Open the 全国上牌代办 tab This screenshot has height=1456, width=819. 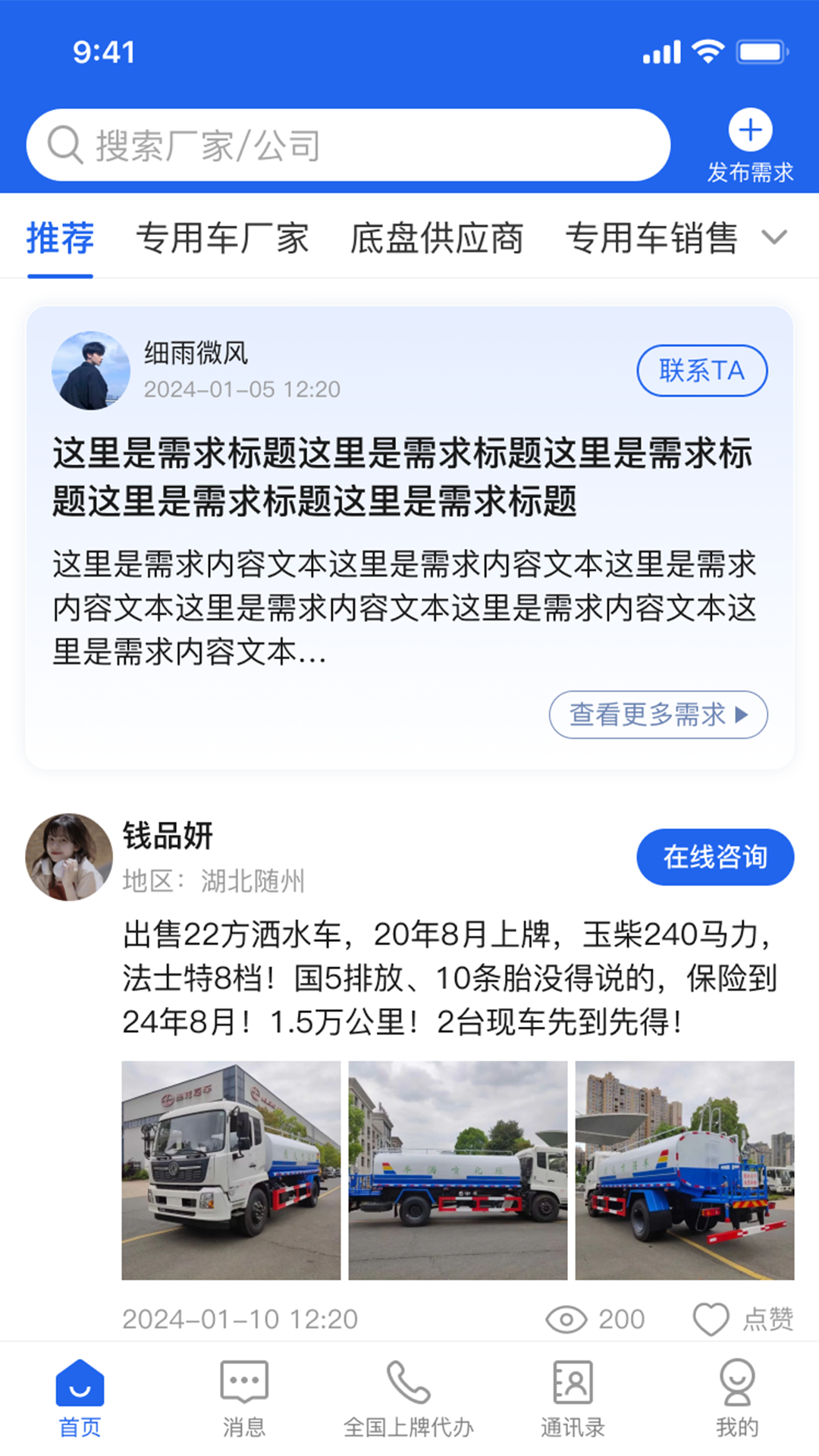(x=408, y=1398)
